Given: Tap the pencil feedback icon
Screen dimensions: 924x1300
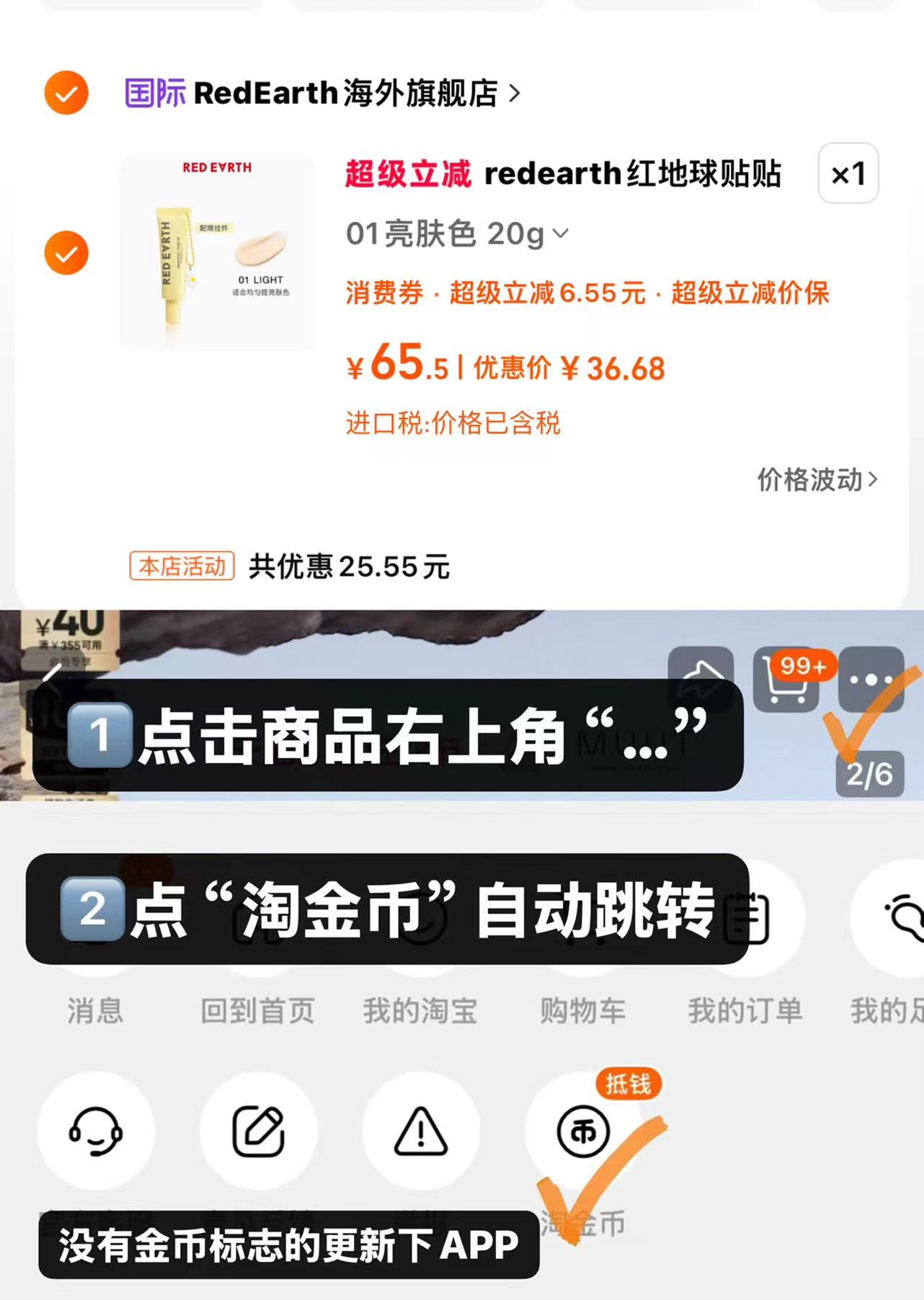Looking at the screenshot, I should (259, 1133).
